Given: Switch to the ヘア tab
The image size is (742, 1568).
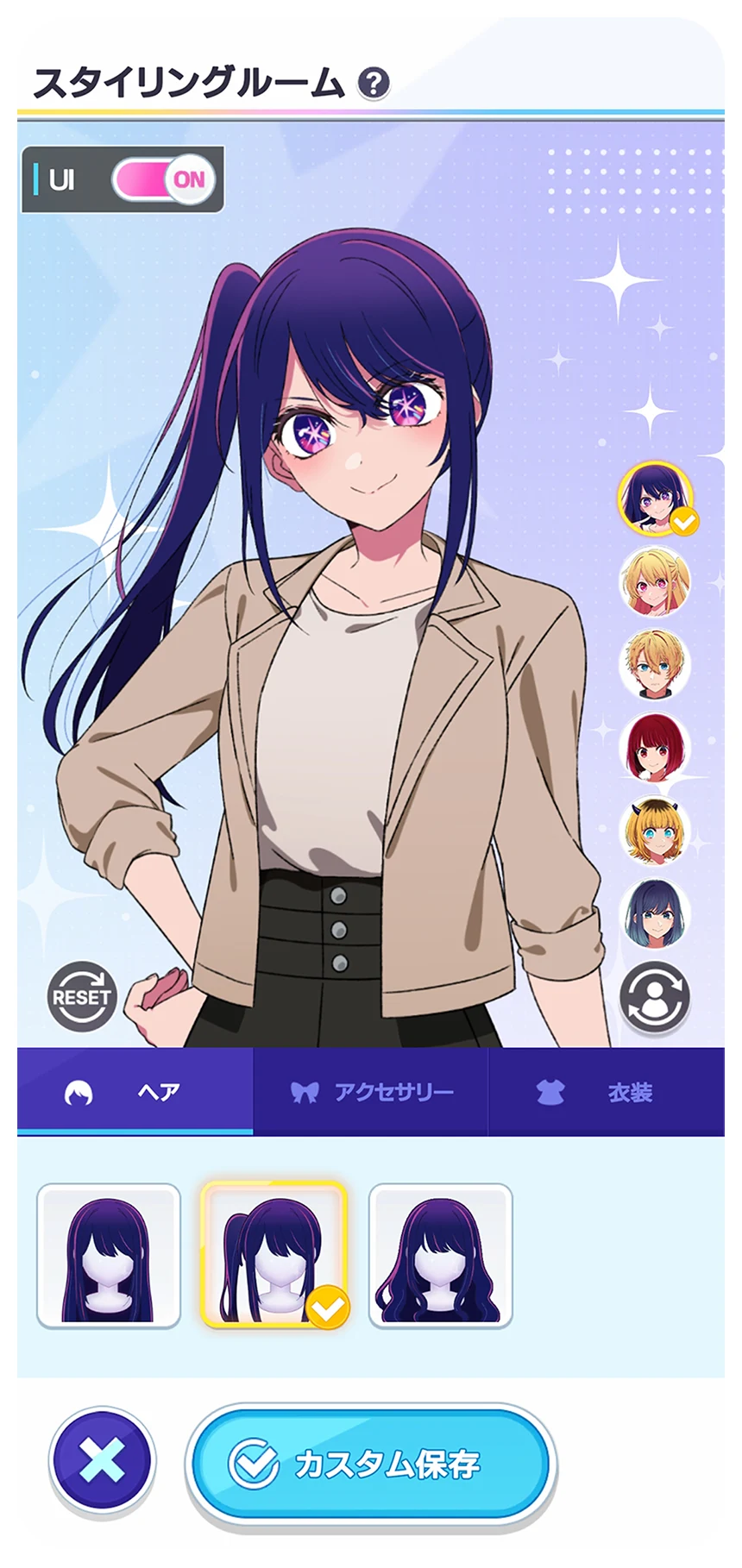Looking at the screenshot, I should (135, 1093).
